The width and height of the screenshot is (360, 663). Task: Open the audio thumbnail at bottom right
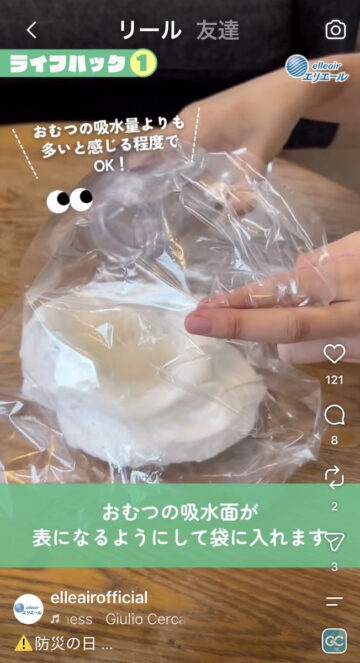[x=334, y=641]
